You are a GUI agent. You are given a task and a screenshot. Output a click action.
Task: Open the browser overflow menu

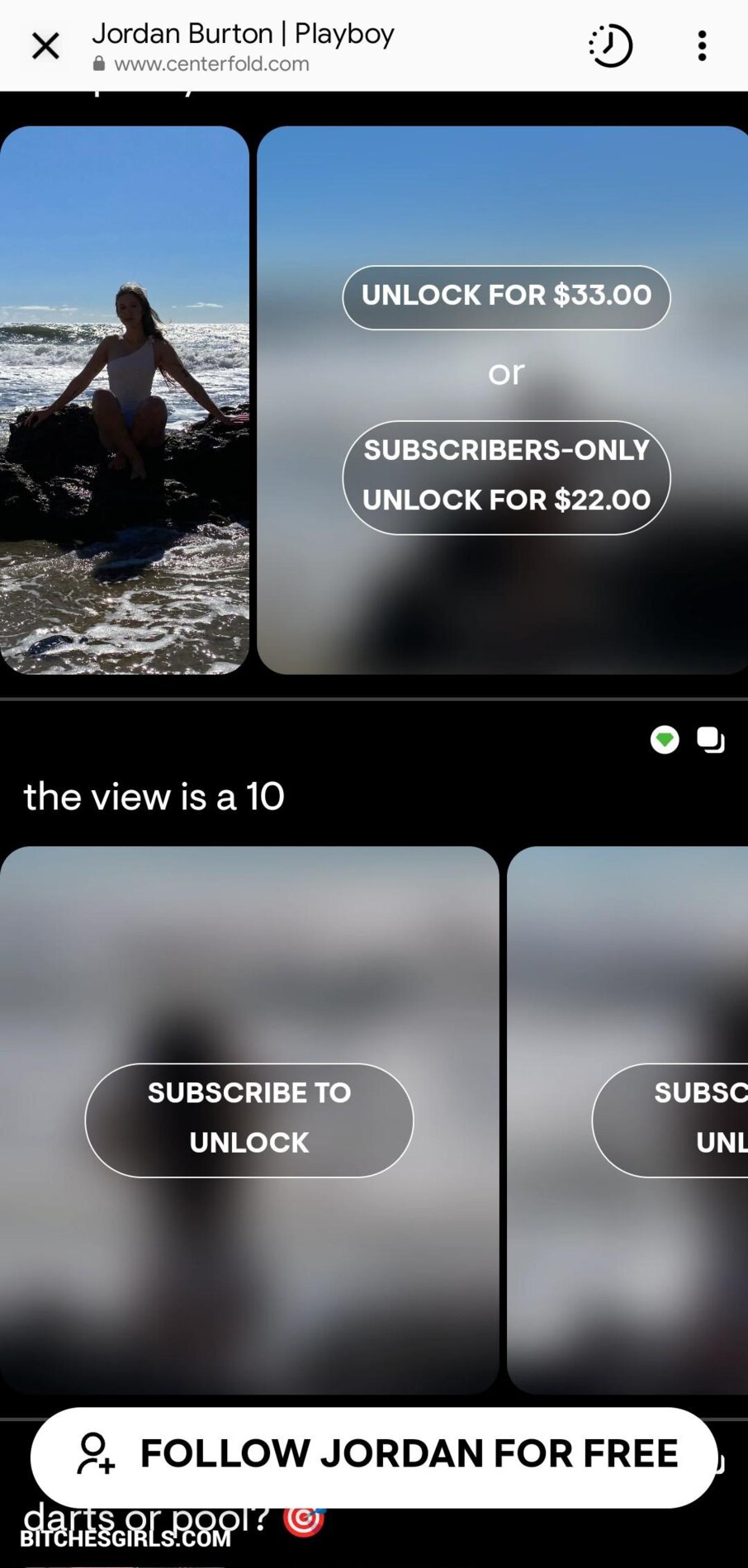point(702,46)
